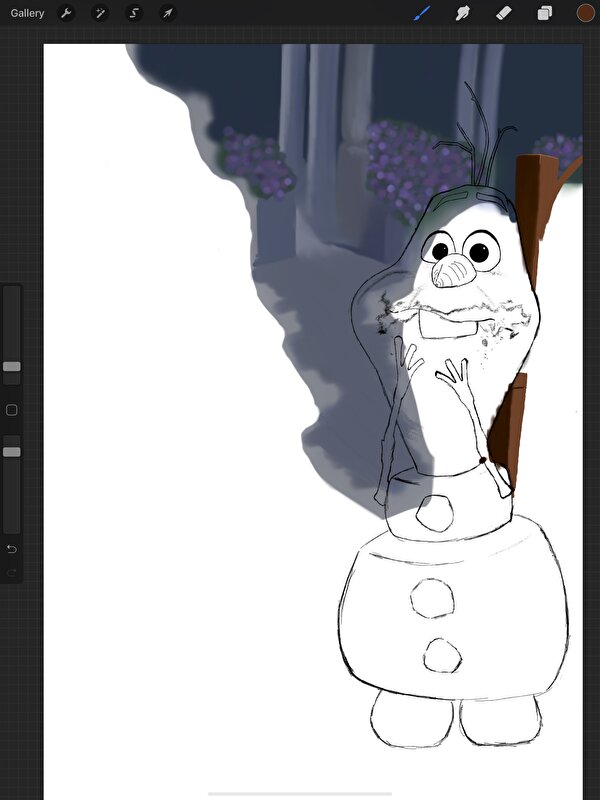Select the Smudge tool
600x800 pixels.
coord(463,13)
